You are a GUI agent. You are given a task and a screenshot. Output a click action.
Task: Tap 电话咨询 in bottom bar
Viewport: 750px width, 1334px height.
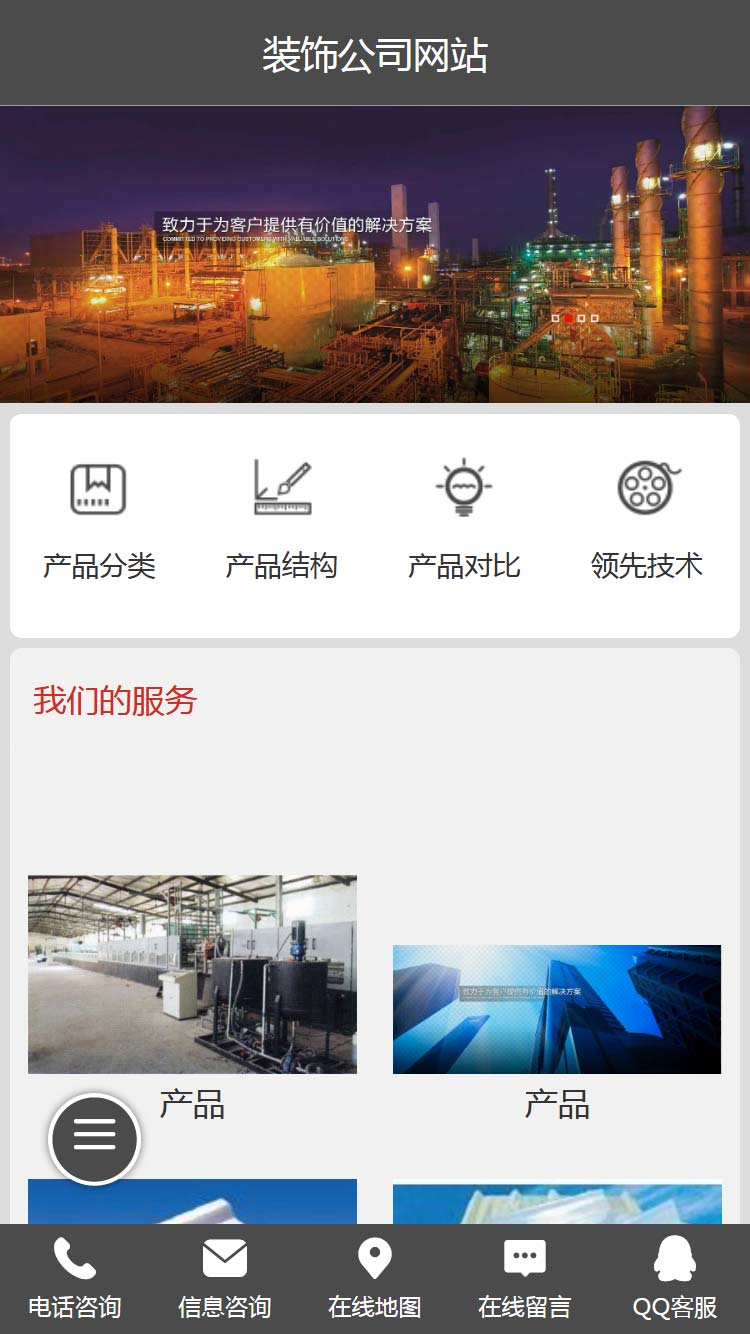pyautogui.click(x=75, y=1279)
